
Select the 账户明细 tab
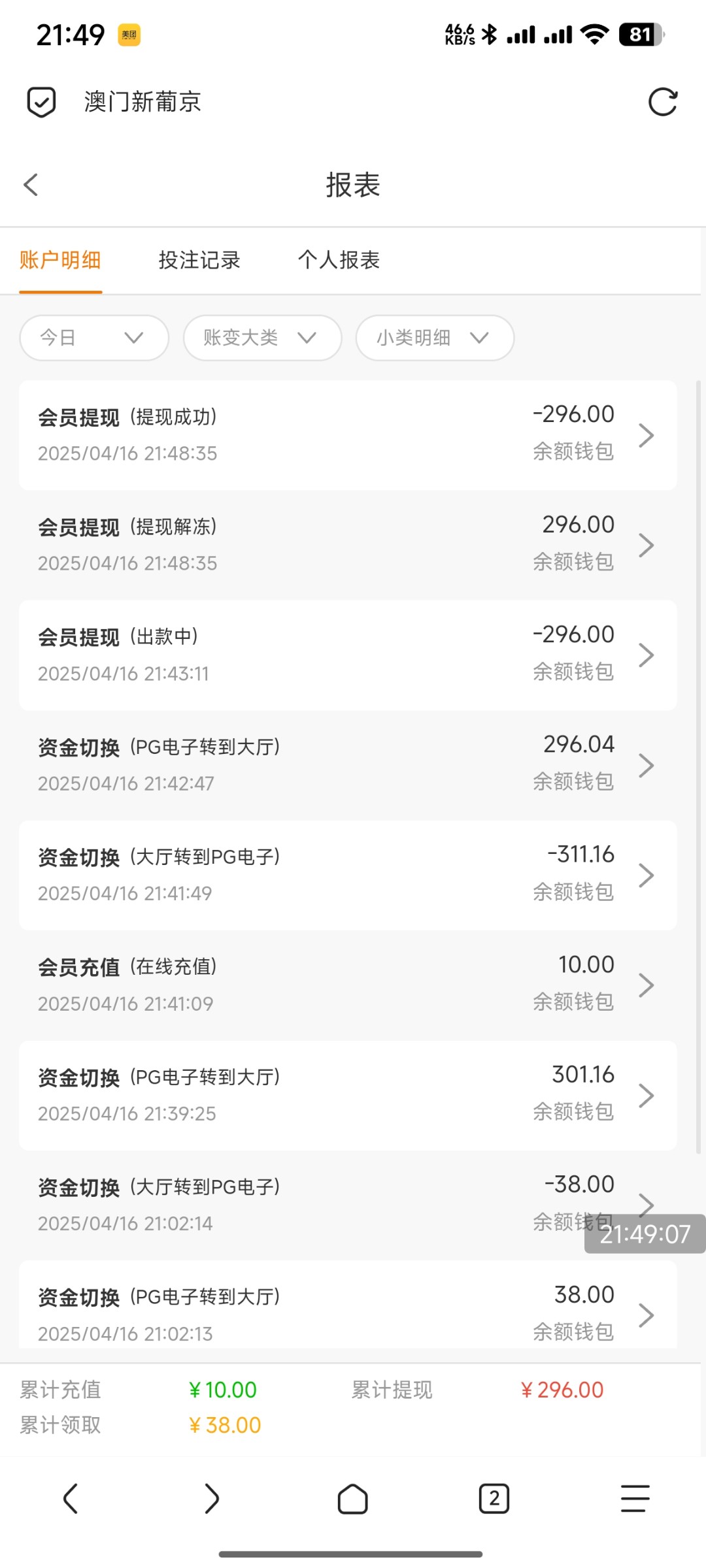pyautogui.click(x=60, y=260)
